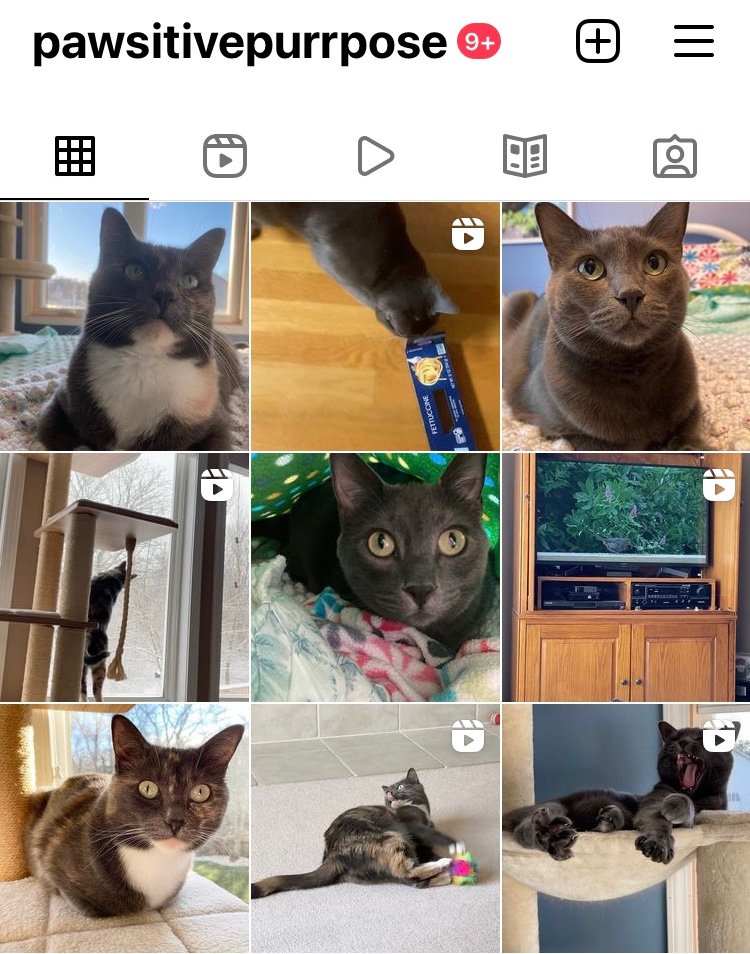Open the reel of the yawning cat

pos(626,828)
